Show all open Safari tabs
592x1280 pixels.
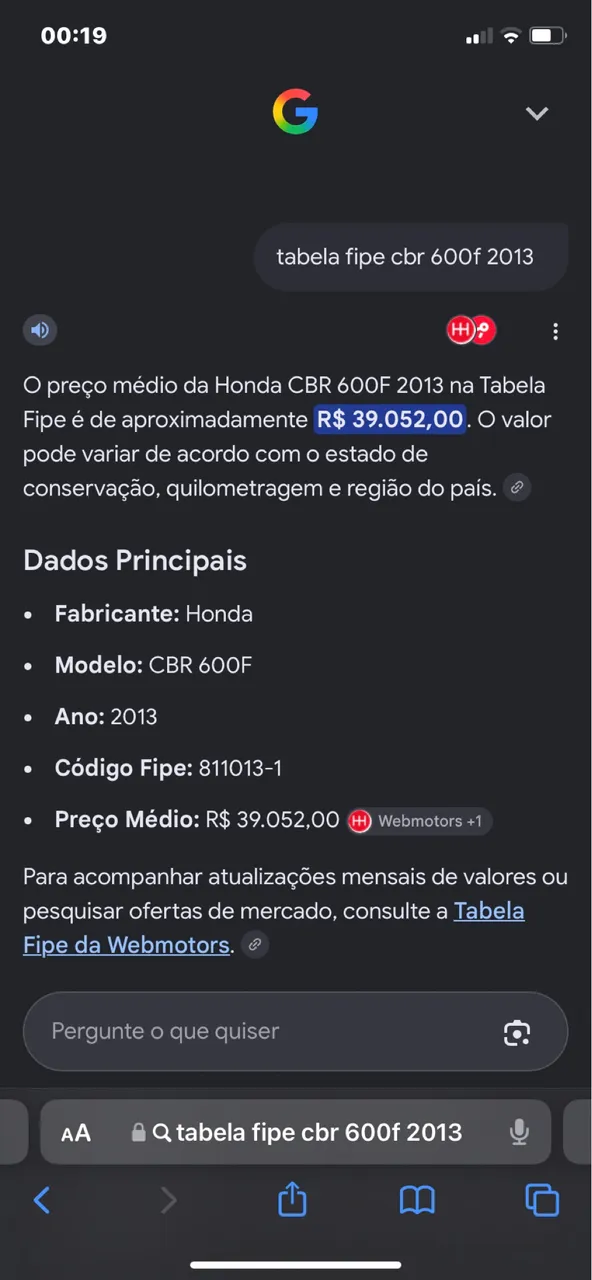542,1200
